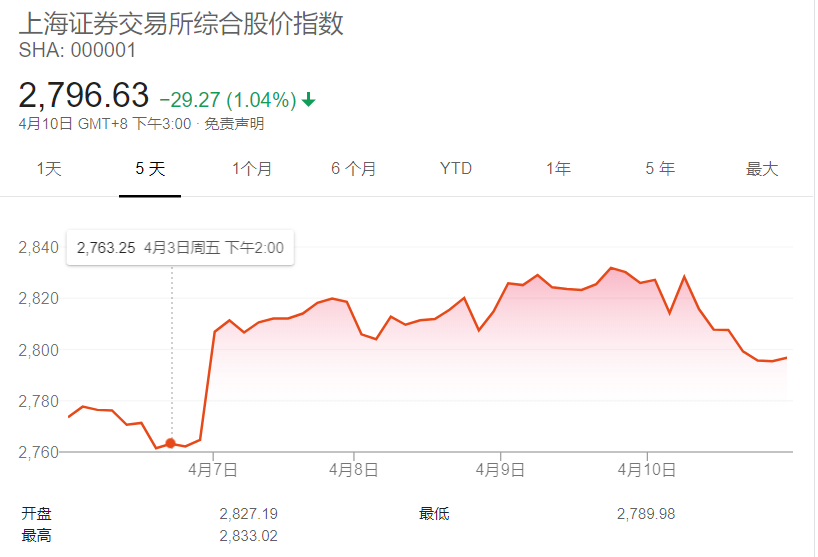This screenshot has width=818, height=557.
Task: Show the 1年 chart range
Action: (x=558, y=169)
